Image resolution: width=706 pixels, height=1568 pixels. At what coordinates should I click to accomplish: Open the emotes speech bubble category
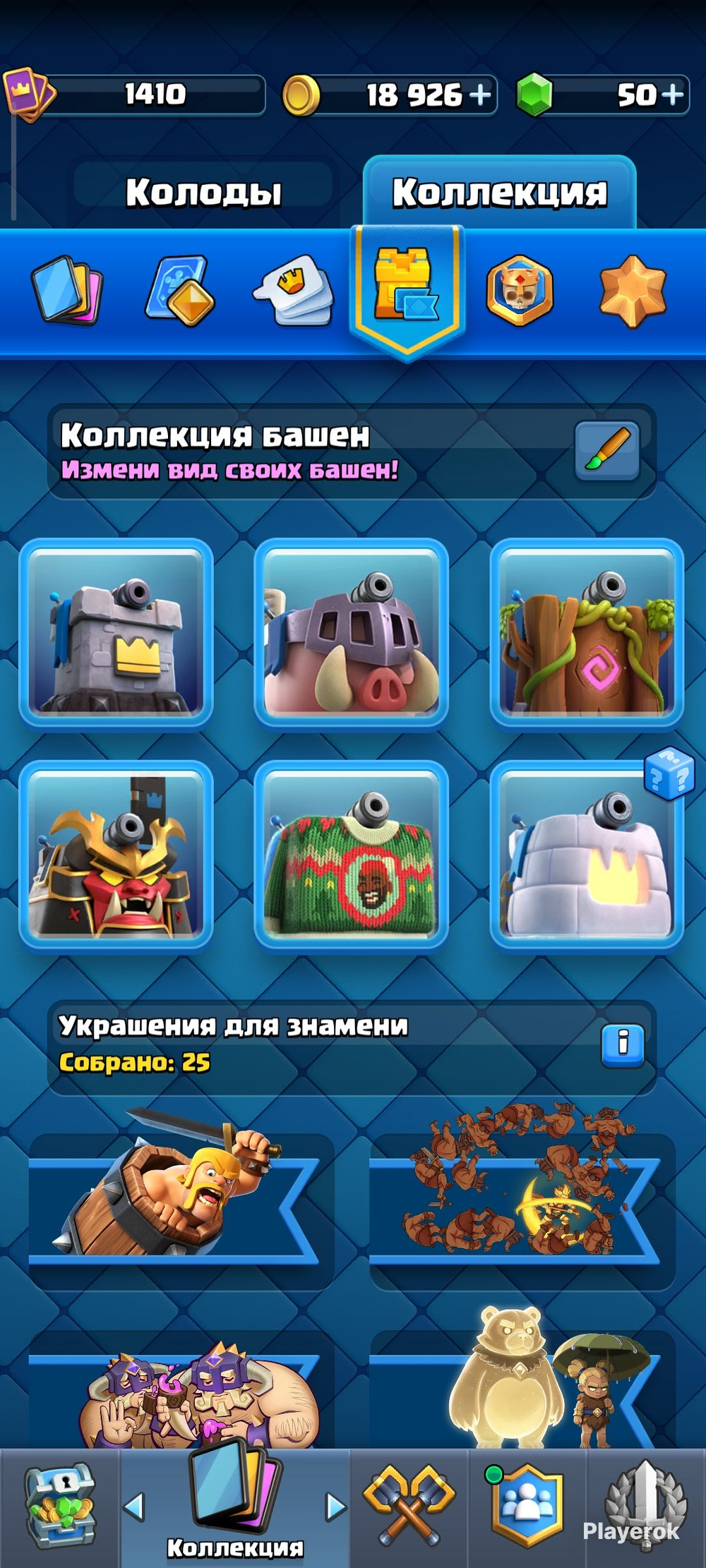(x=294, y=290)
